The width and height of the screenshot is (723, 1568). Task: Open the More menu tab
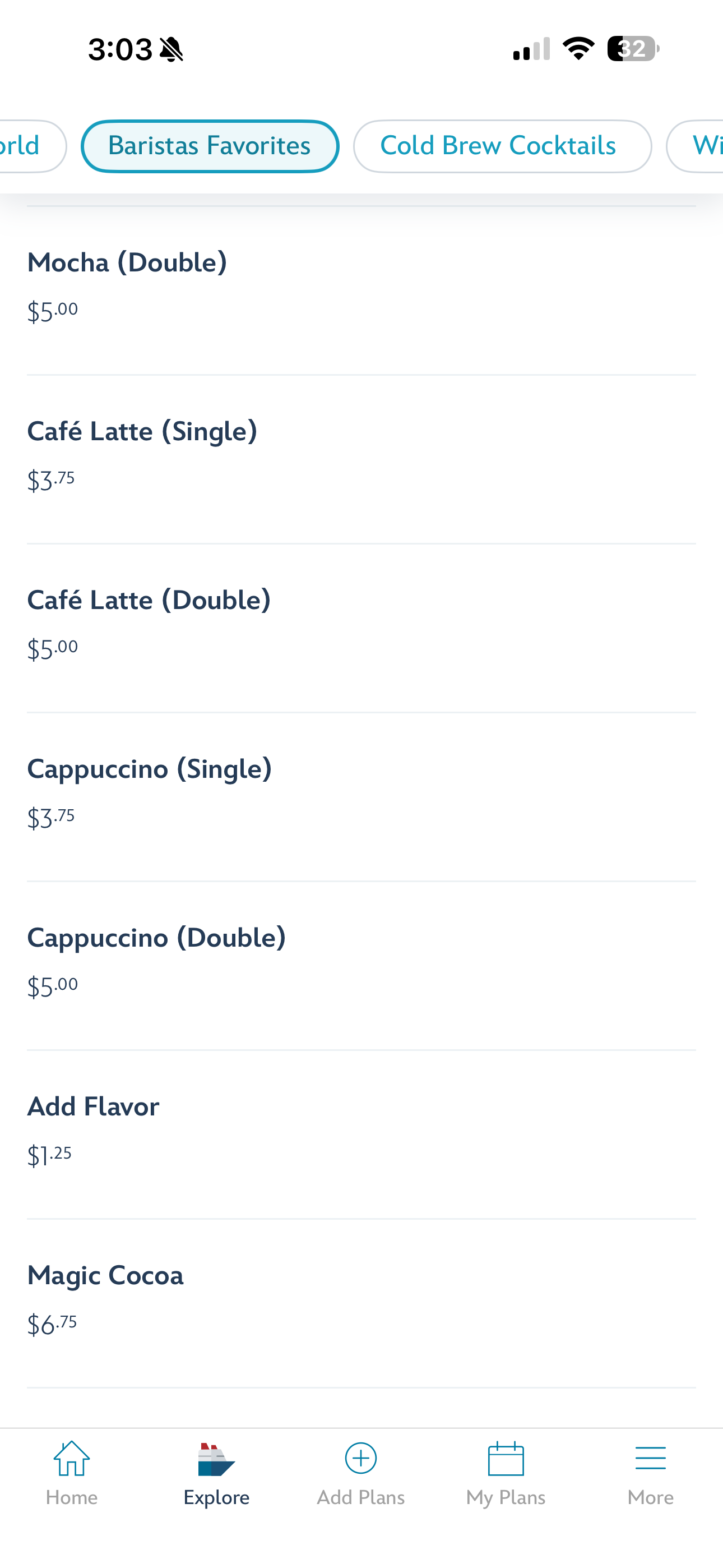coord(650,1473)
